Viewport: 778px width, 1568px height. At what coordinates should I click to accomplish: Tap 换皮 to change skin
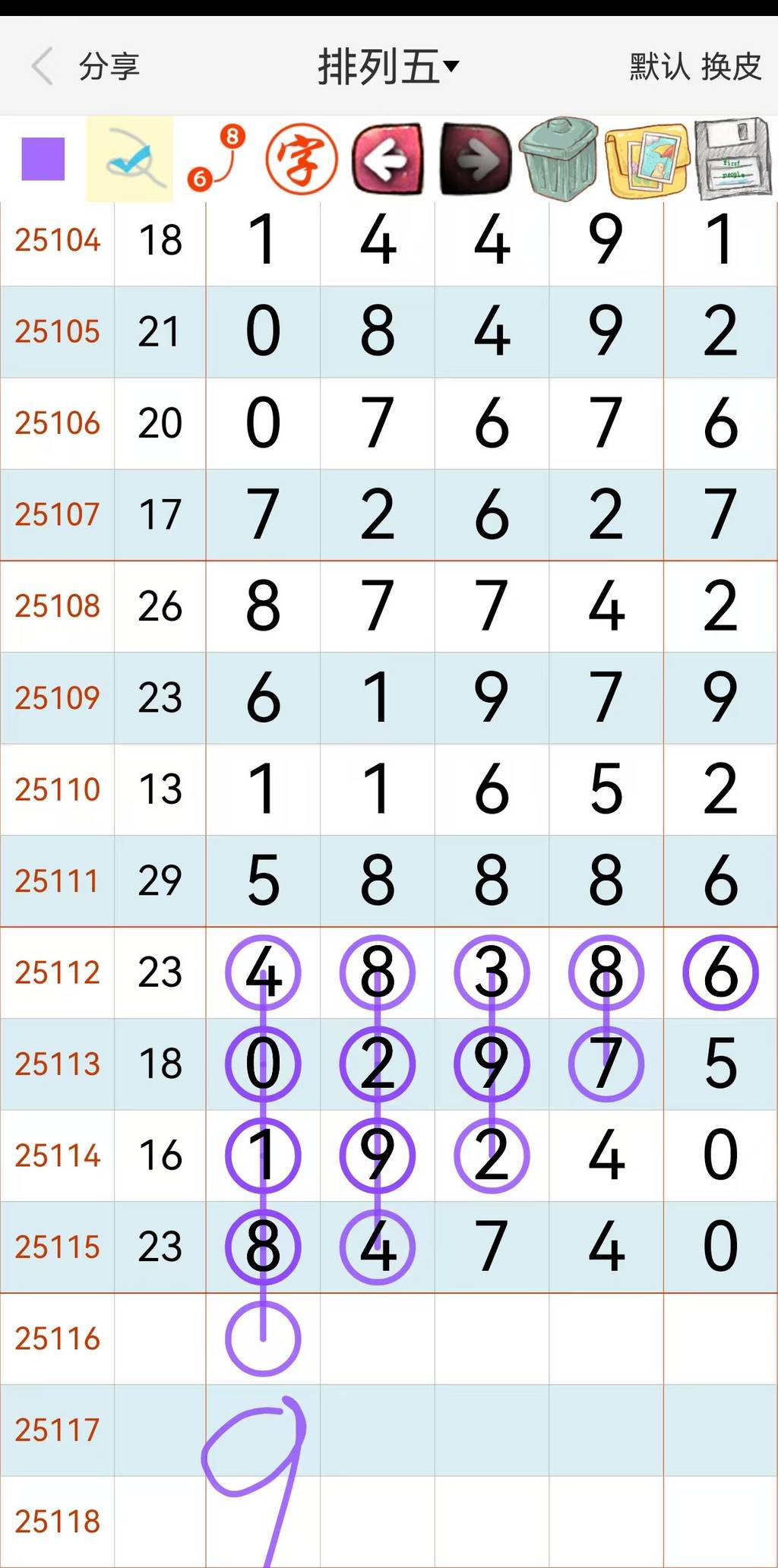click(x=731, y=67)
